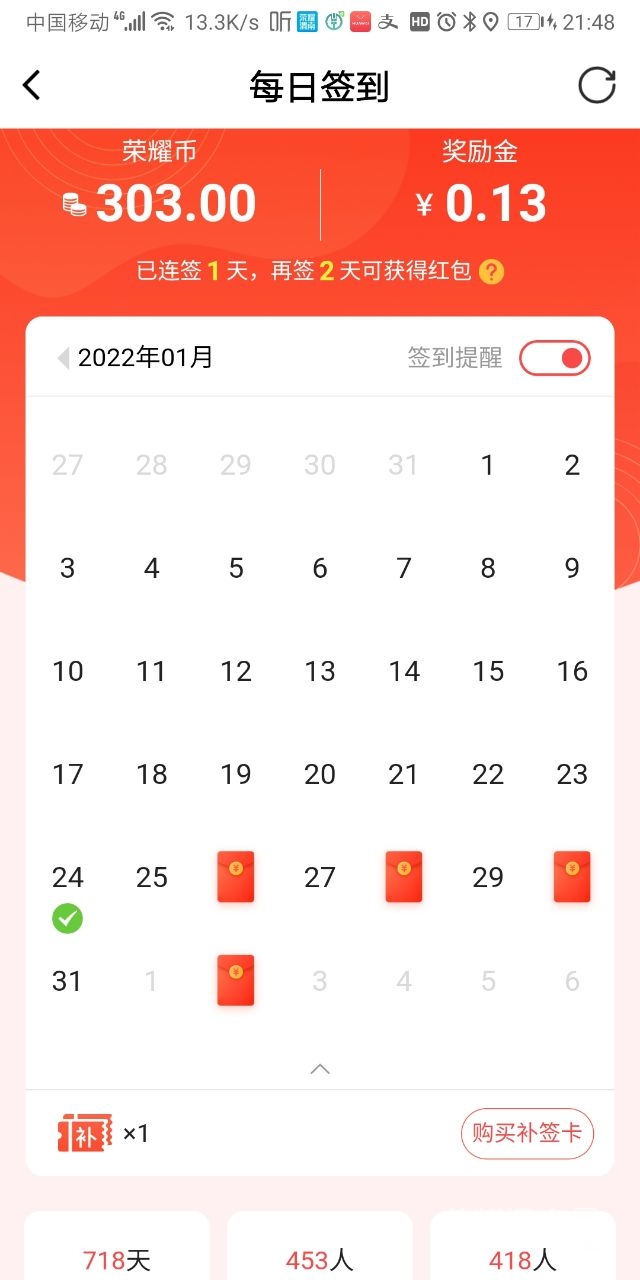Select the red packet after day 31
This screenshot has height=1280, width=640.
coord(236,980)
